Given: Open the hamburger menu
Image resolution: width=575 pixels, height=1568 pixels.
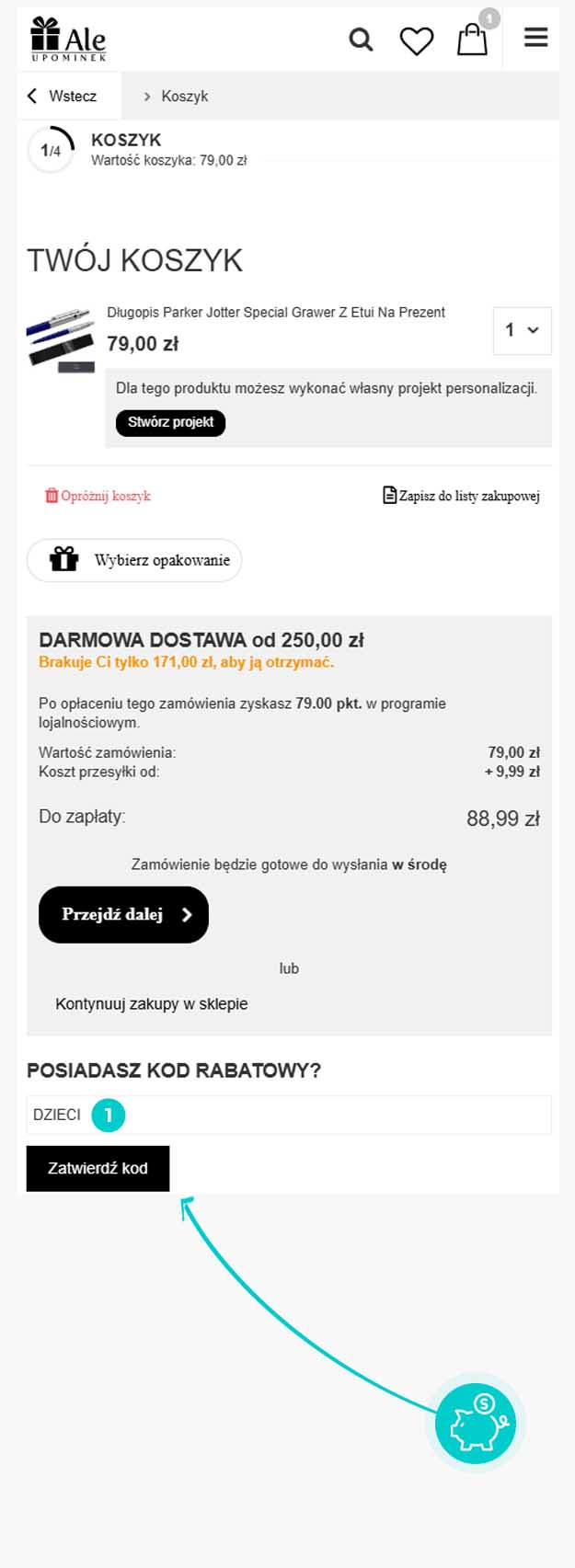Looking at the screenshot, I should click(x=535, y=38).
